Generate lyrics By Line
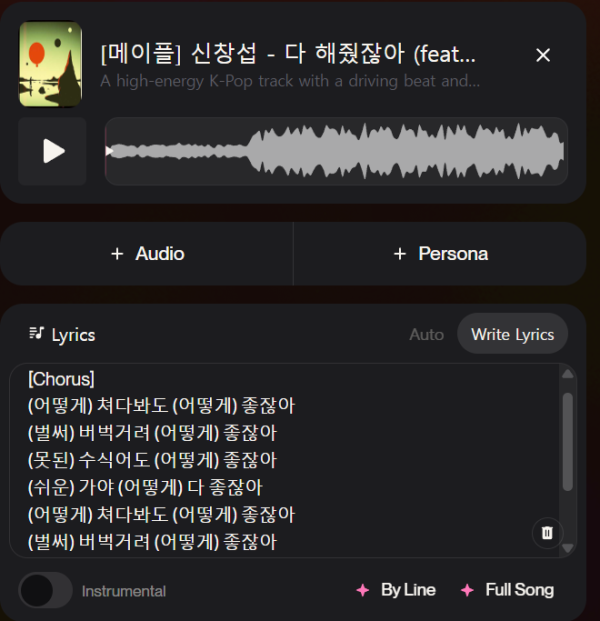Screen dimensions: 600x621 click(396, 590)
